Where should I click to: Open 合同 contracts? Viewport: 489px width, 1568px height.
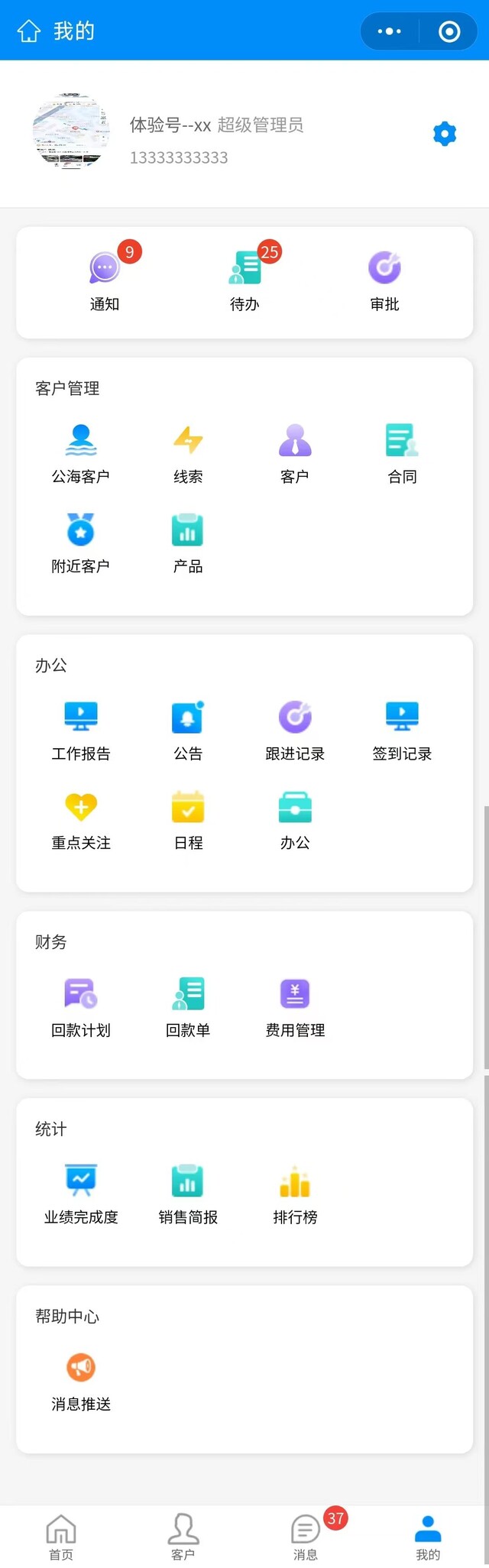(x=402, y=454)
